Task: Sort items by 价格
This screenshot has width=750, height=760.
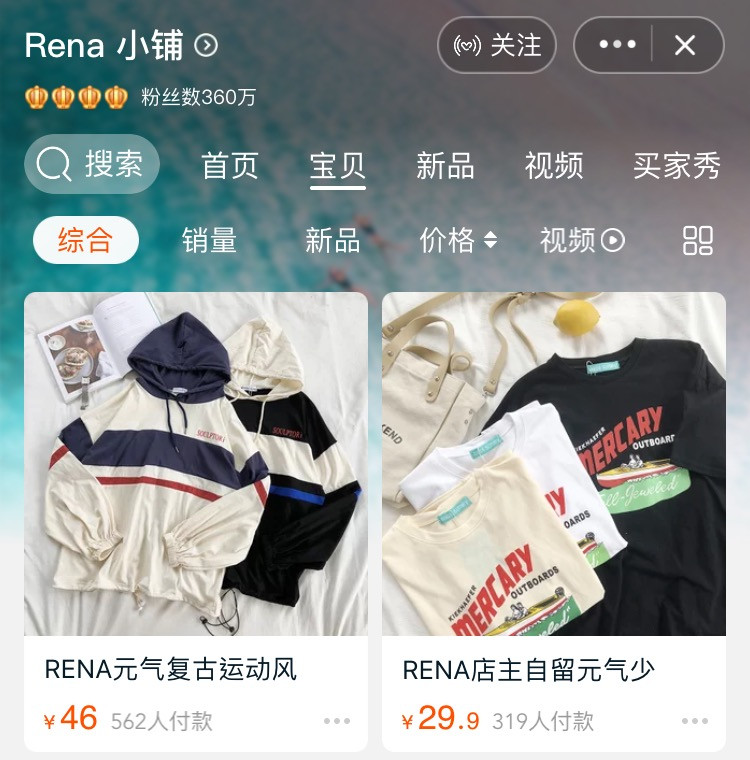Action: (458, 240)
